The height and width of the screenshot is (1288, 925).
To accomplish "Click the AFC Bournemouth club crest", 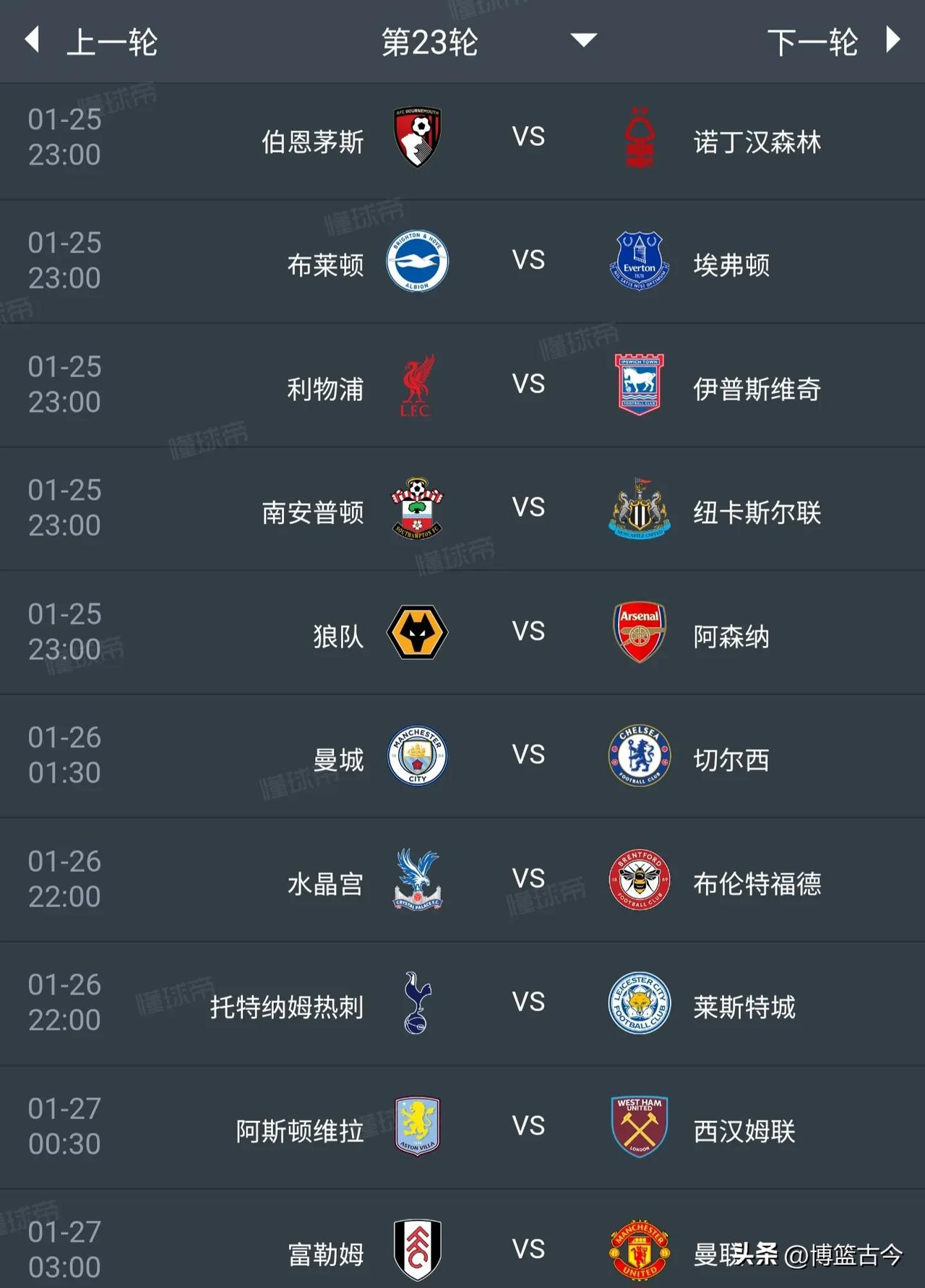I will tap(418, 140).
